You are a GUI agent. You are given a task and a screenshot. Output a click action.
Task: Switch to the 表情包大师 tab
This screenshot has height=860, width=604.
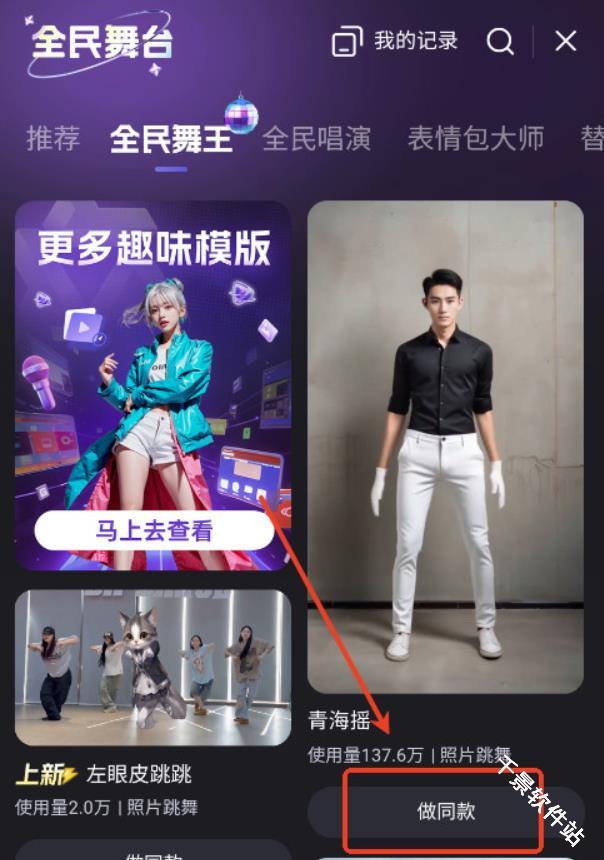[476, 138]
